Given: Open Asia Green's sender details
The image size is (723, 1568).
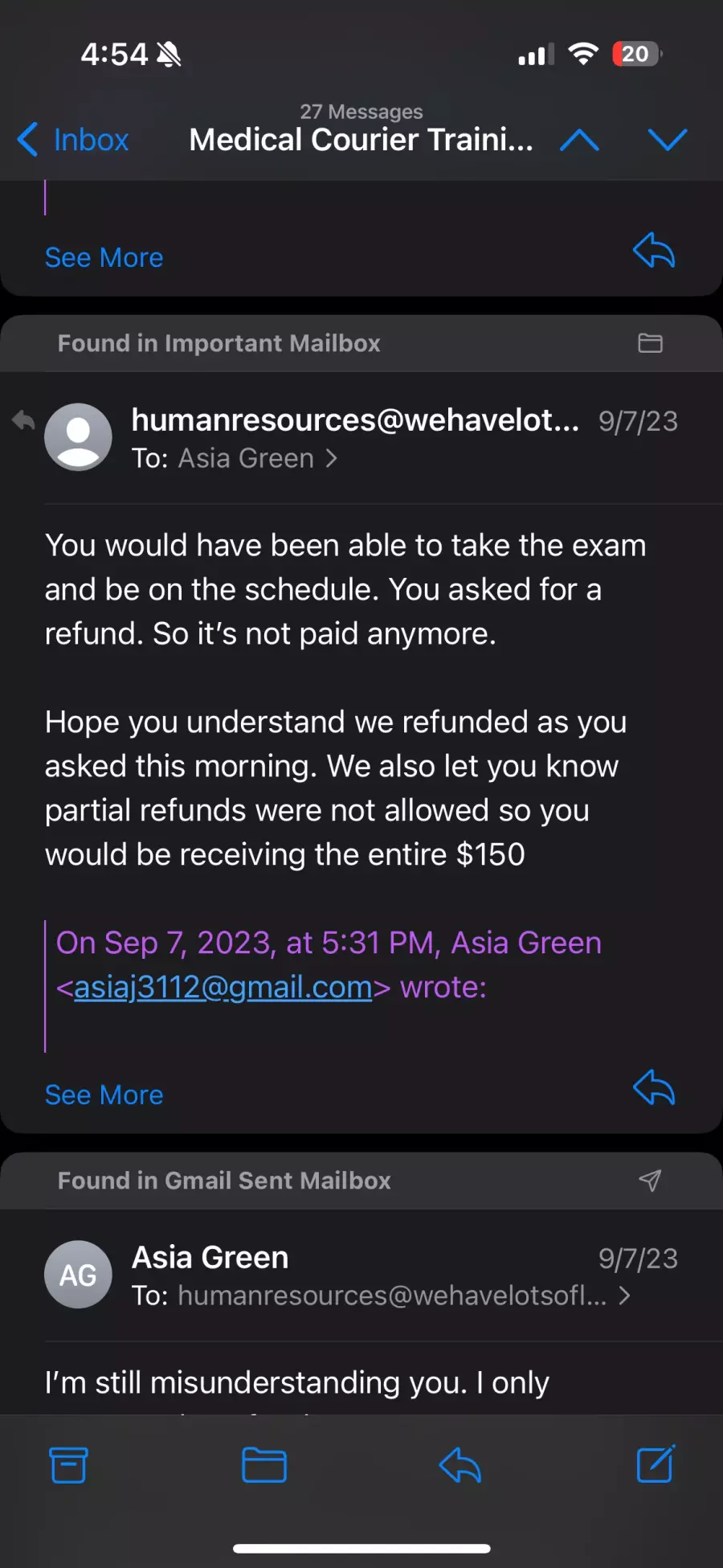Looking at the screenshot, I should [x=210, y=1257].
